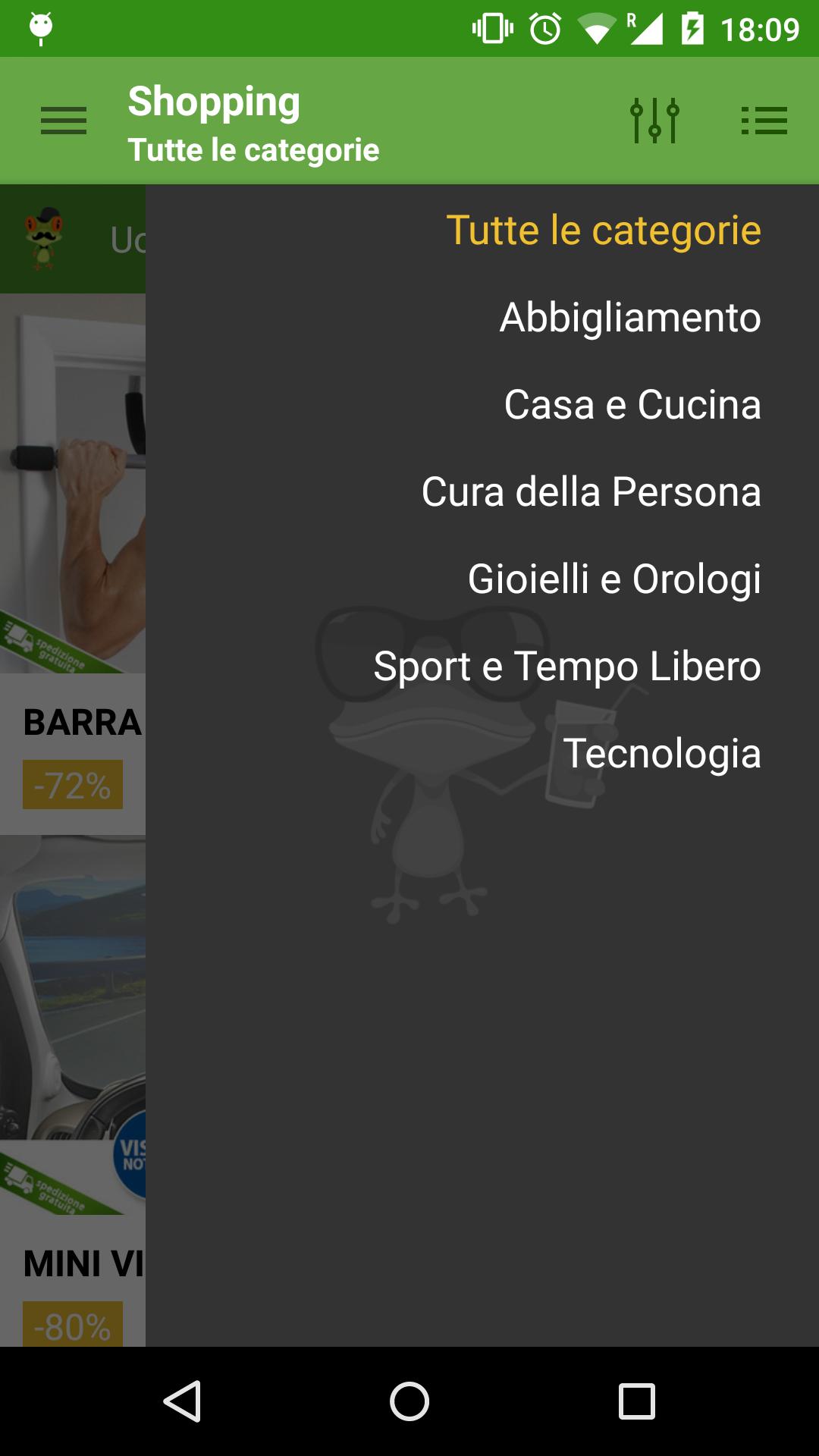Screen dimensions: 819x1456
Task: Open Sport e Tempo Libero category
Action: pyautogui.click(x=566, y=666)
